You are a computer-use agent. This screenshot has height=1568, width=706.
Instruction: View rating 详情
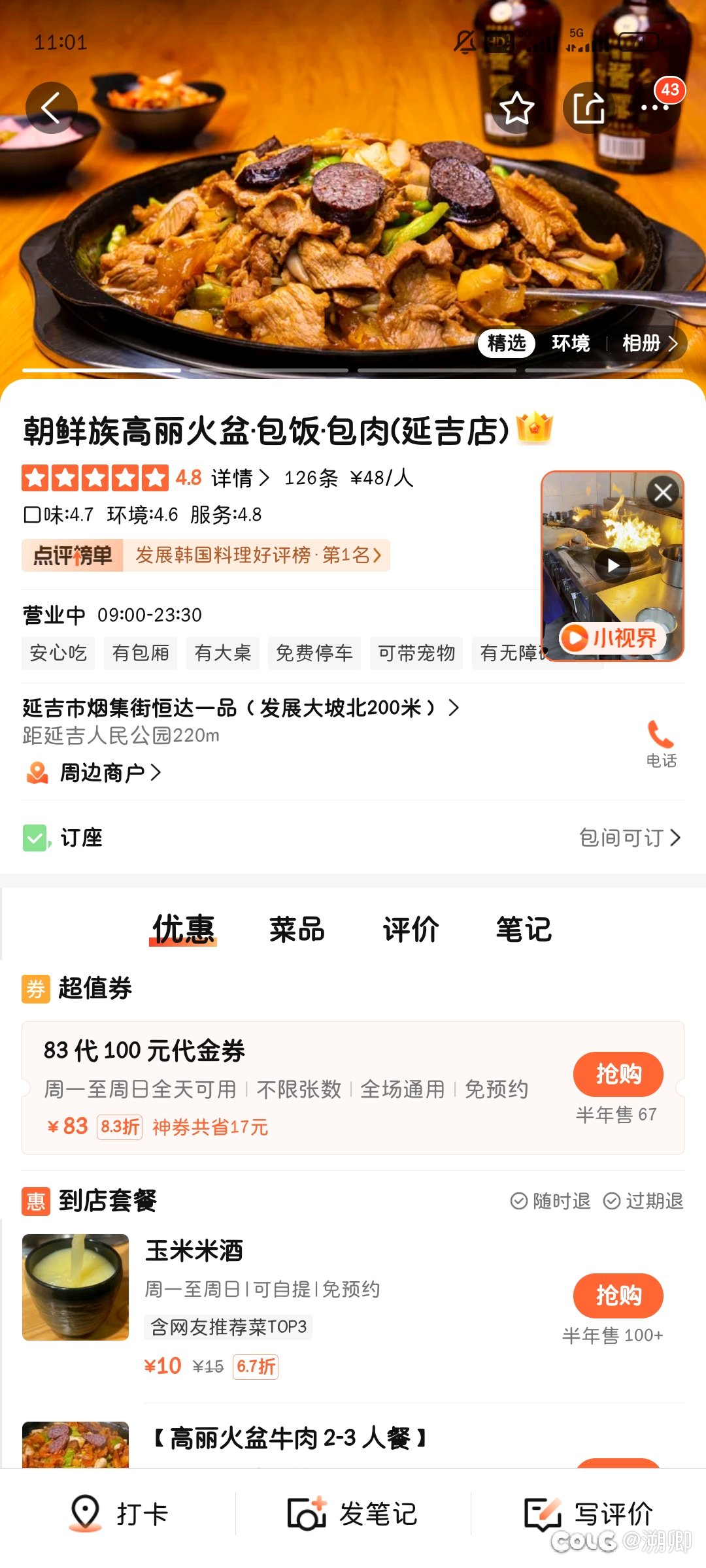pos(240,478)
